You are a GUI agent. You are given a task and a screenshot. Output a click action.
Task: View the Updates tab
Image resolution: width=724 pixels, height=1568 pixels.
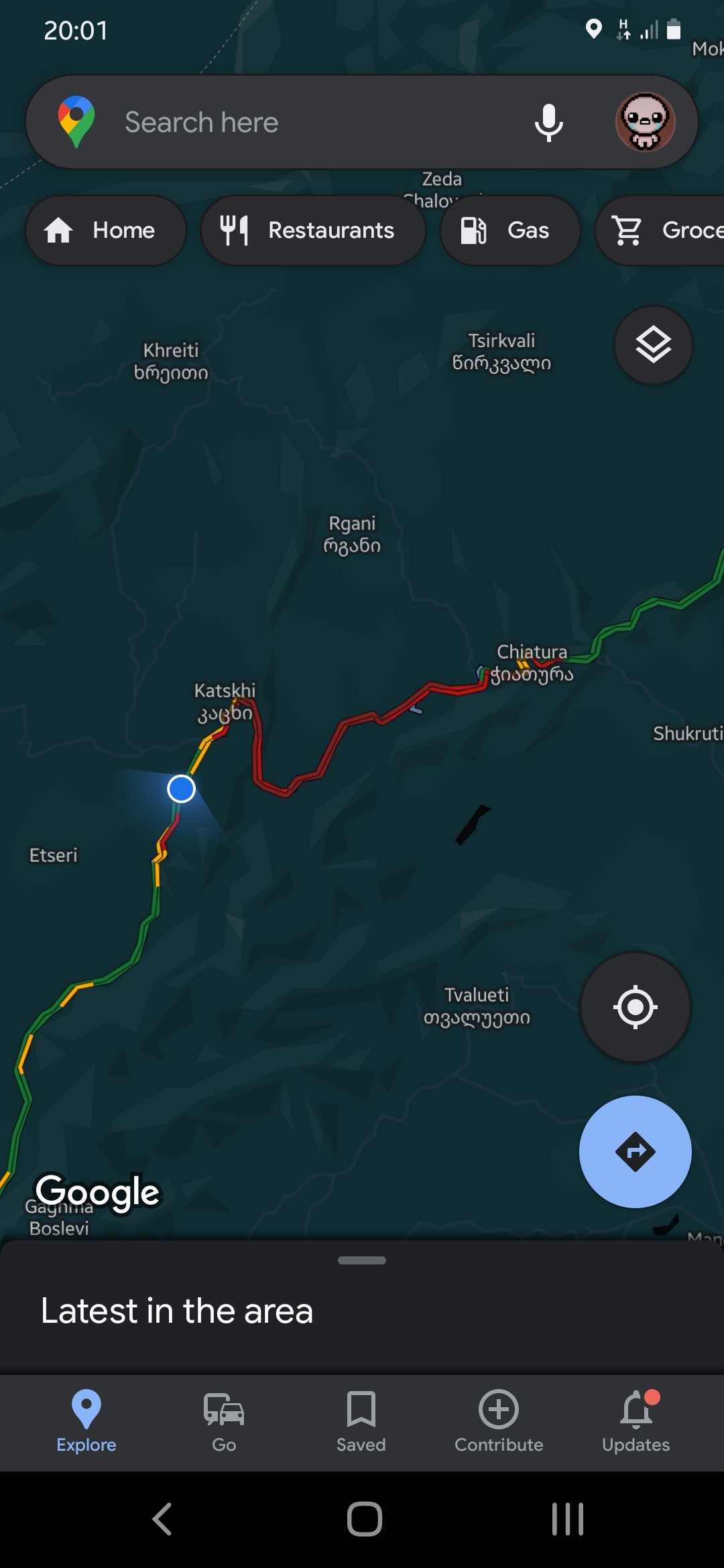tap(636, 1421)
